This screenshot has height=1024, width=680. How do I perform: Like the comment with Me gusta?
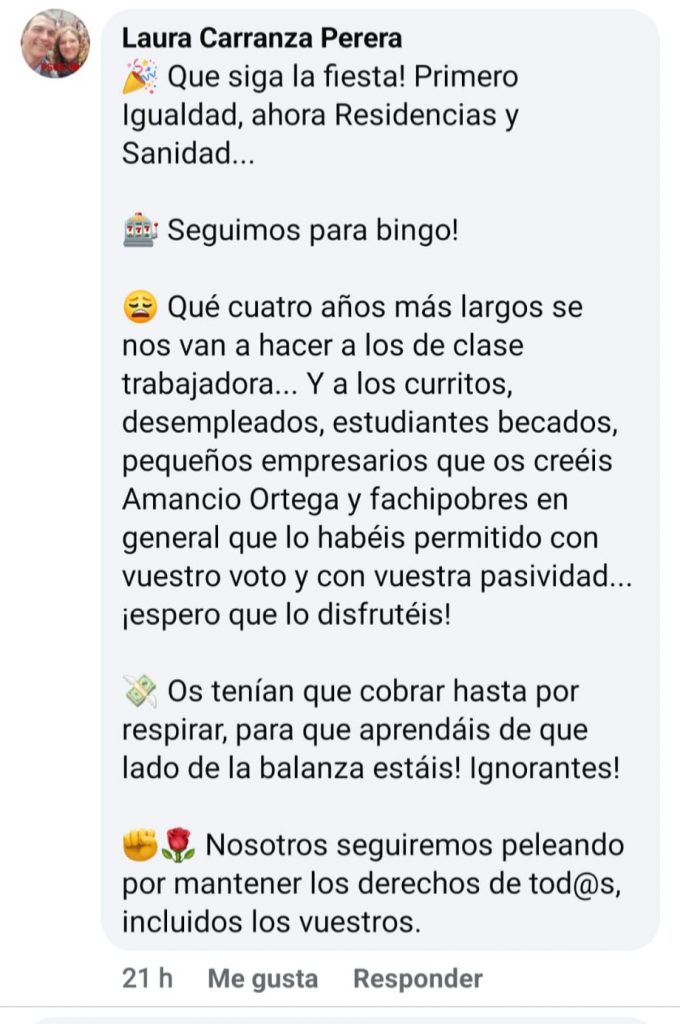click(x=263, y=978)
